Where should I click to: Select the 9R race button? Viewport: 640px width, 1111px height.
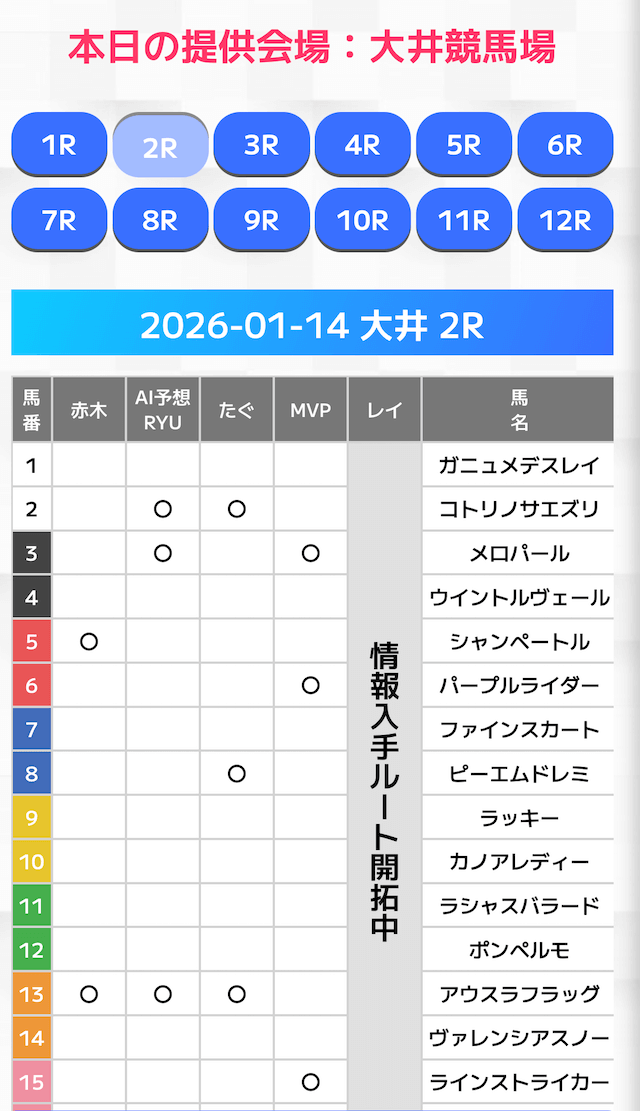click(261, 219)
